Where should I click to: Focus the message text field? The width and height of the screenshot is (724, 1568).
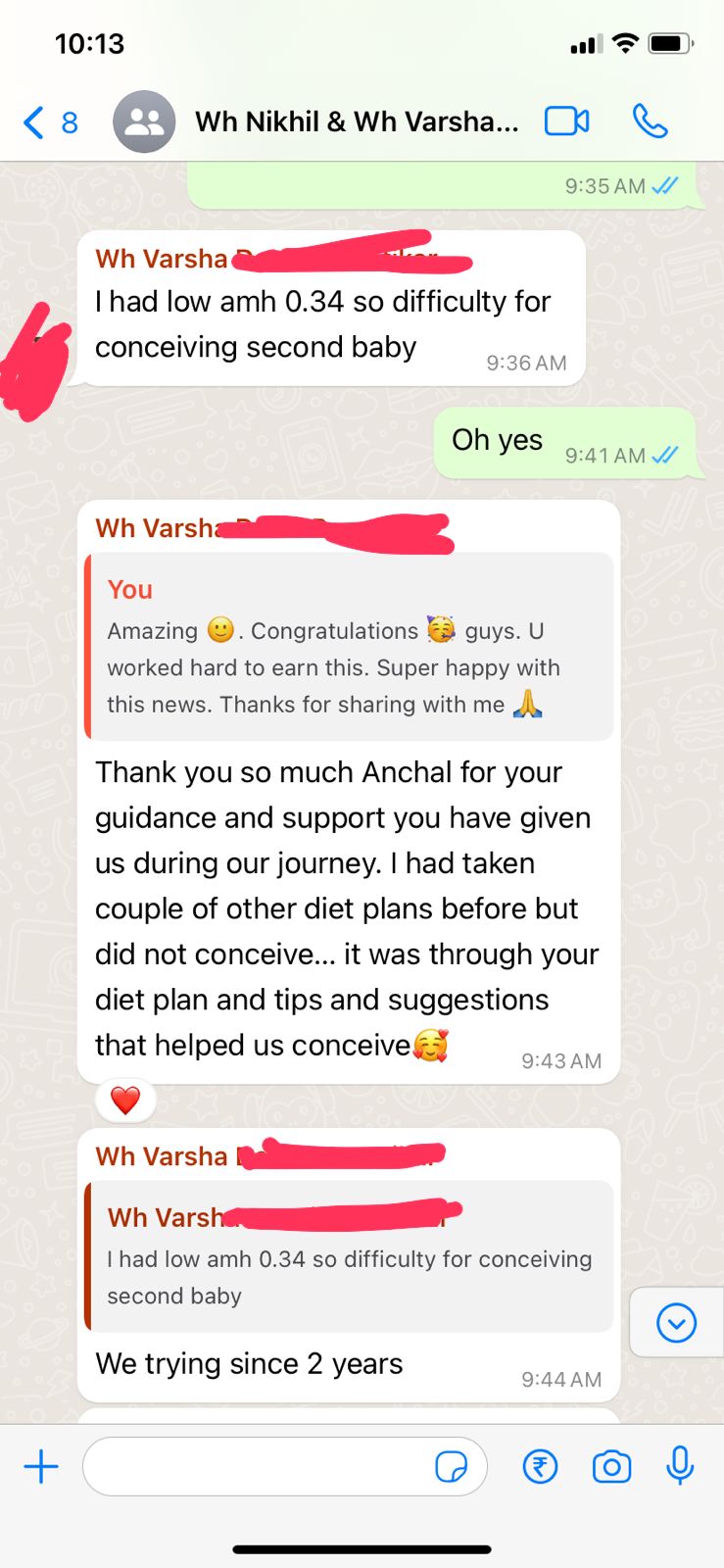click(x=255, y=1467)
